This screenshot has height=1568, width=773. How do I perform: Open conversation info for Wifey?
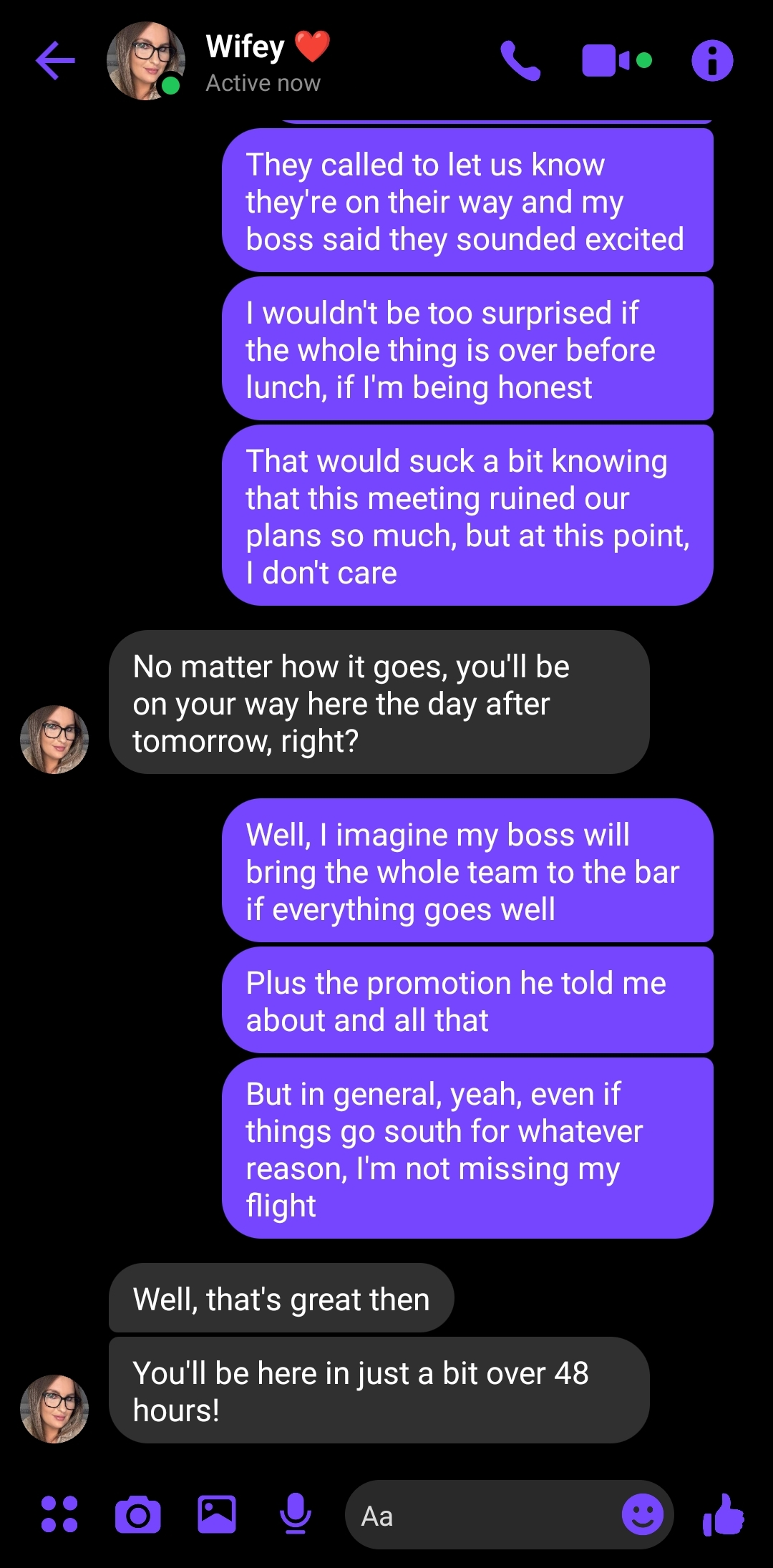pyautogui.click(x=712, y=61)
